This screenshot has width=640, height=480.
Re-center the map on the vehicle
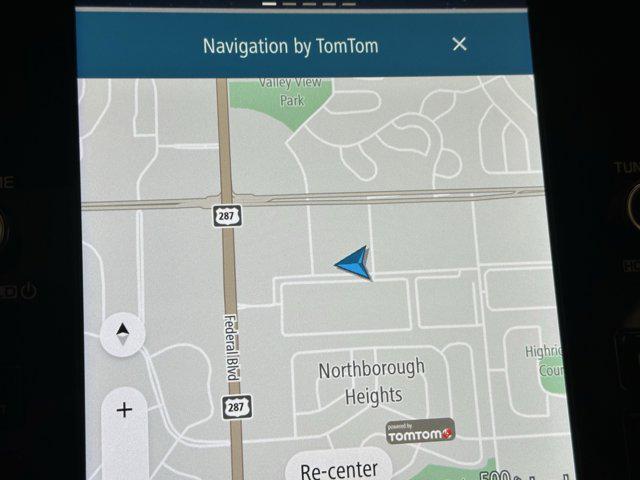pos(339,468)
